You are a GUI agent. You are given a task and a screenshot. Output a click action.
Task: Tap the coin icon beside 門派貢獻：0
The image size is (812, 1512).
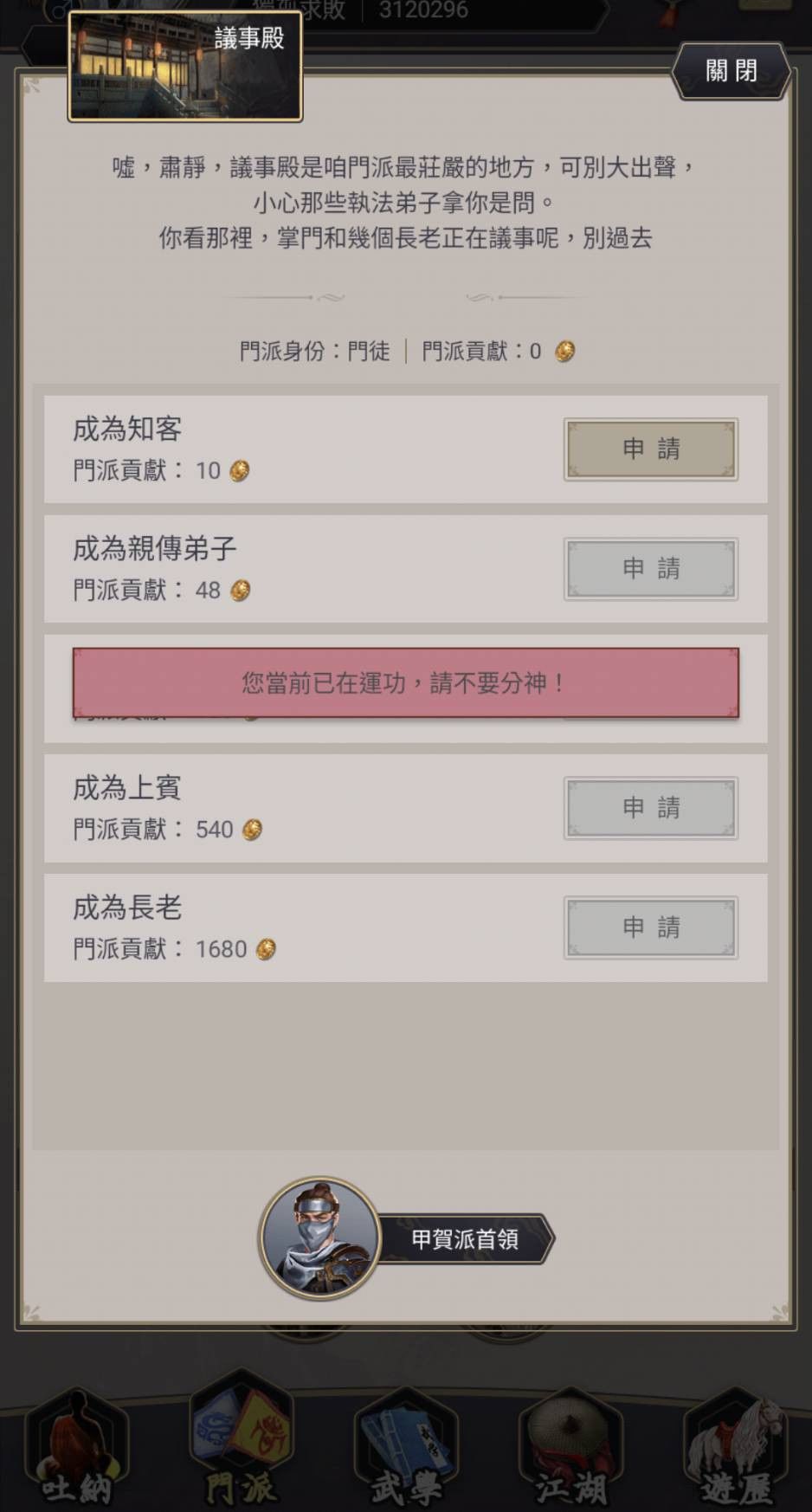pos(564,352)
